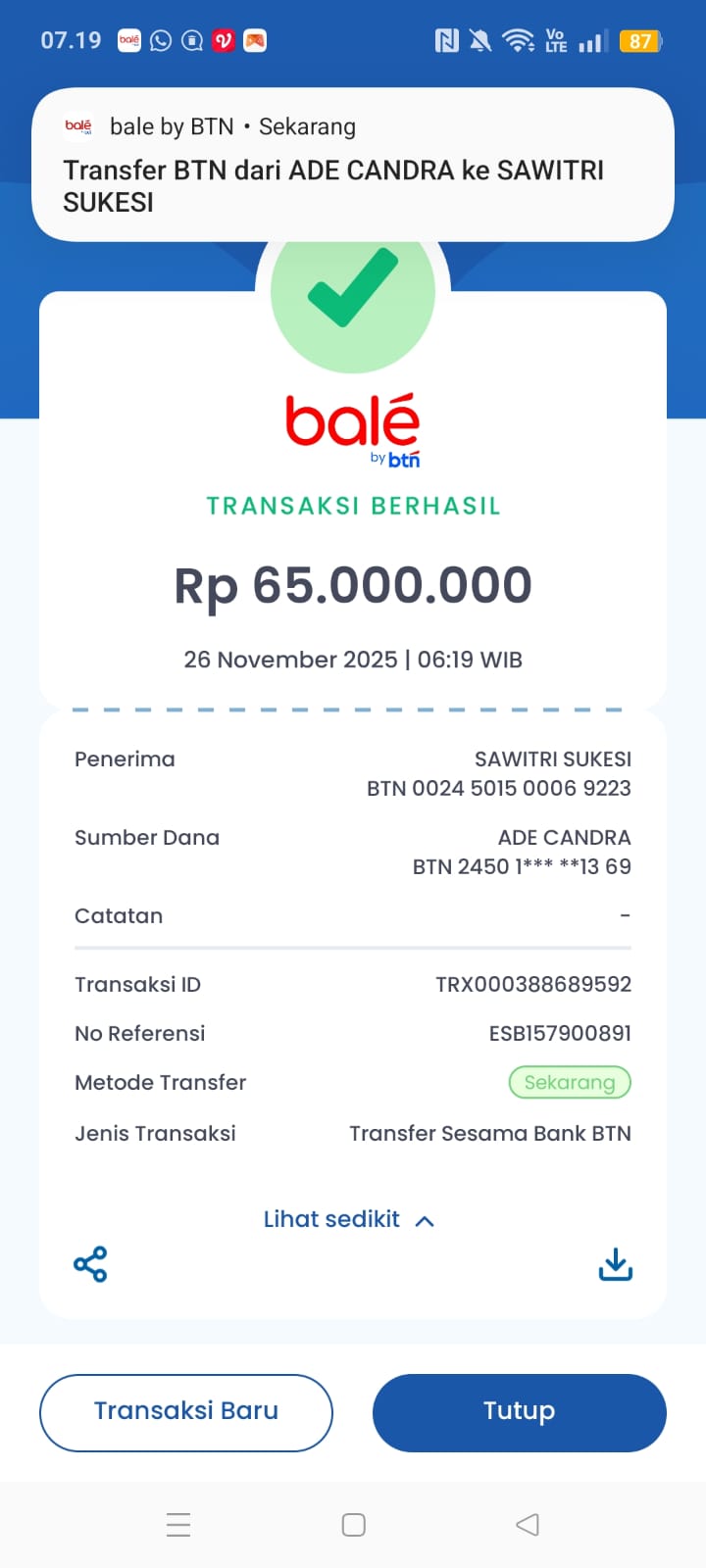Tap the Sekarang transfer method badge
Viewport: 706px width, 1568px height.
pyautogui.click(x=569, y=1082)
